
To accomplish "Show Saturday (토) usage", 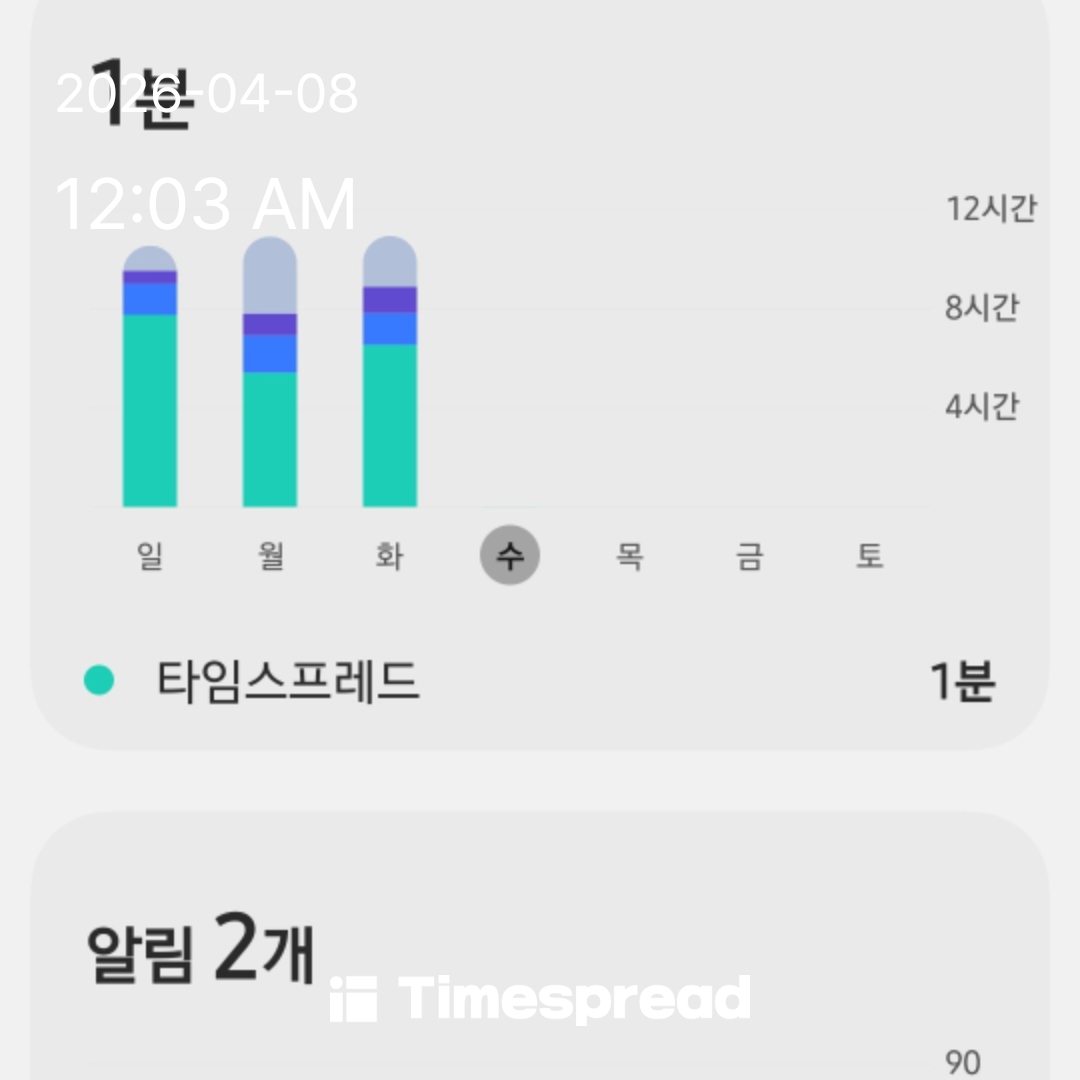I will click(x=870, y=556).
